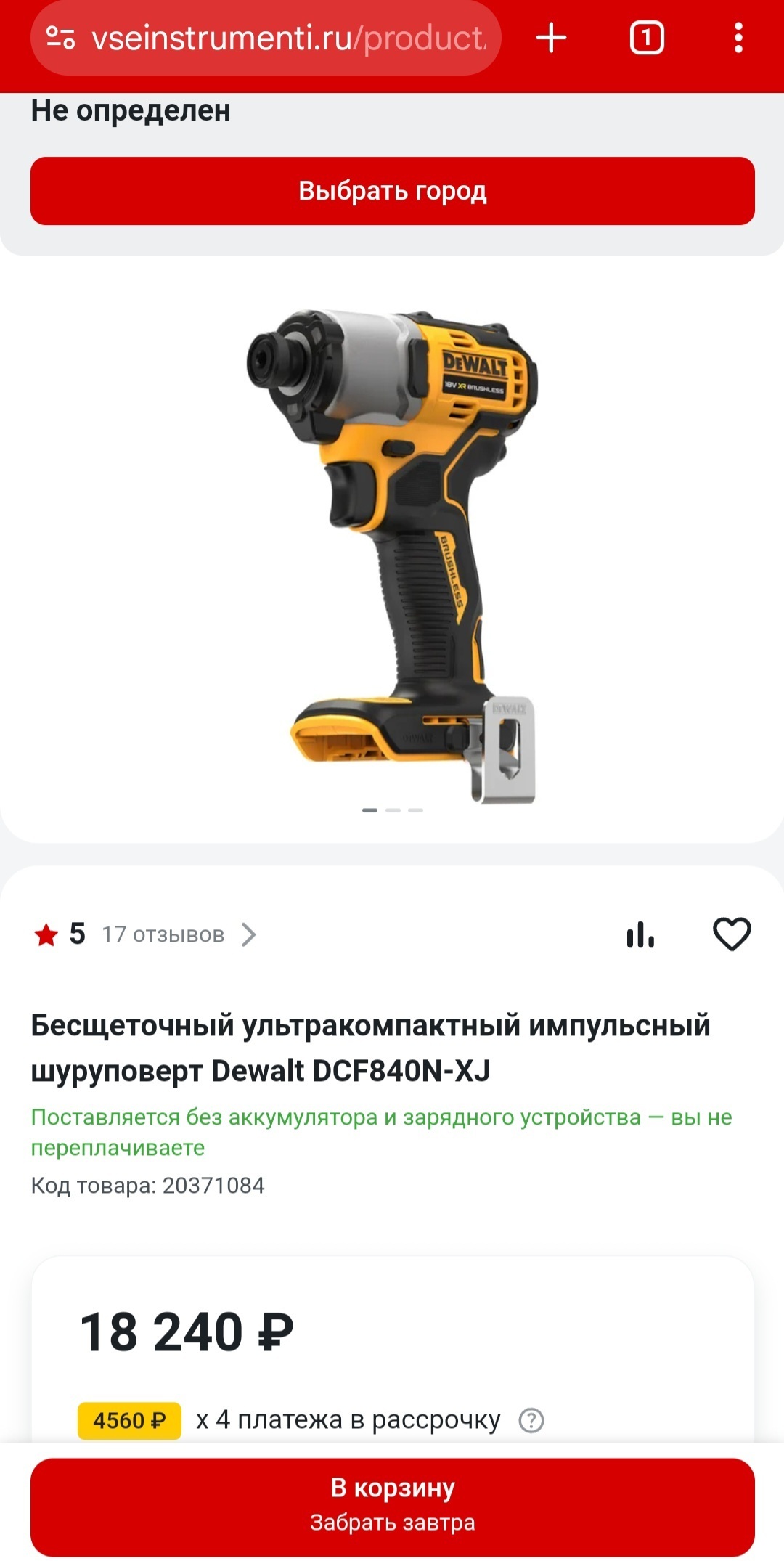The height and width of the screenshot is (1561, 784).
Task: Add product to favorites with heart
Action: (x=731, y=934)
